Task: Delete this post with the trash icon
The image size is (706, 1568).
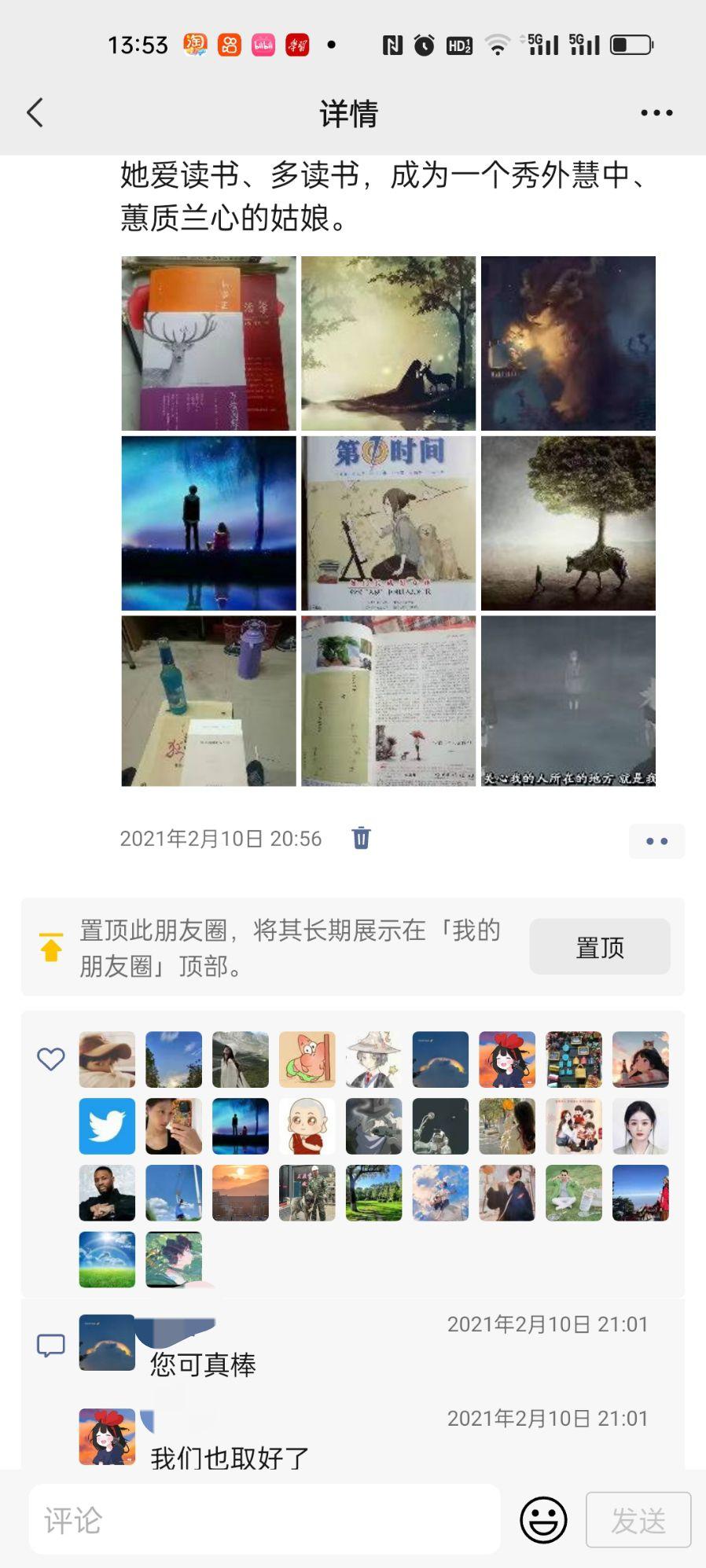Action: (361, 838)
